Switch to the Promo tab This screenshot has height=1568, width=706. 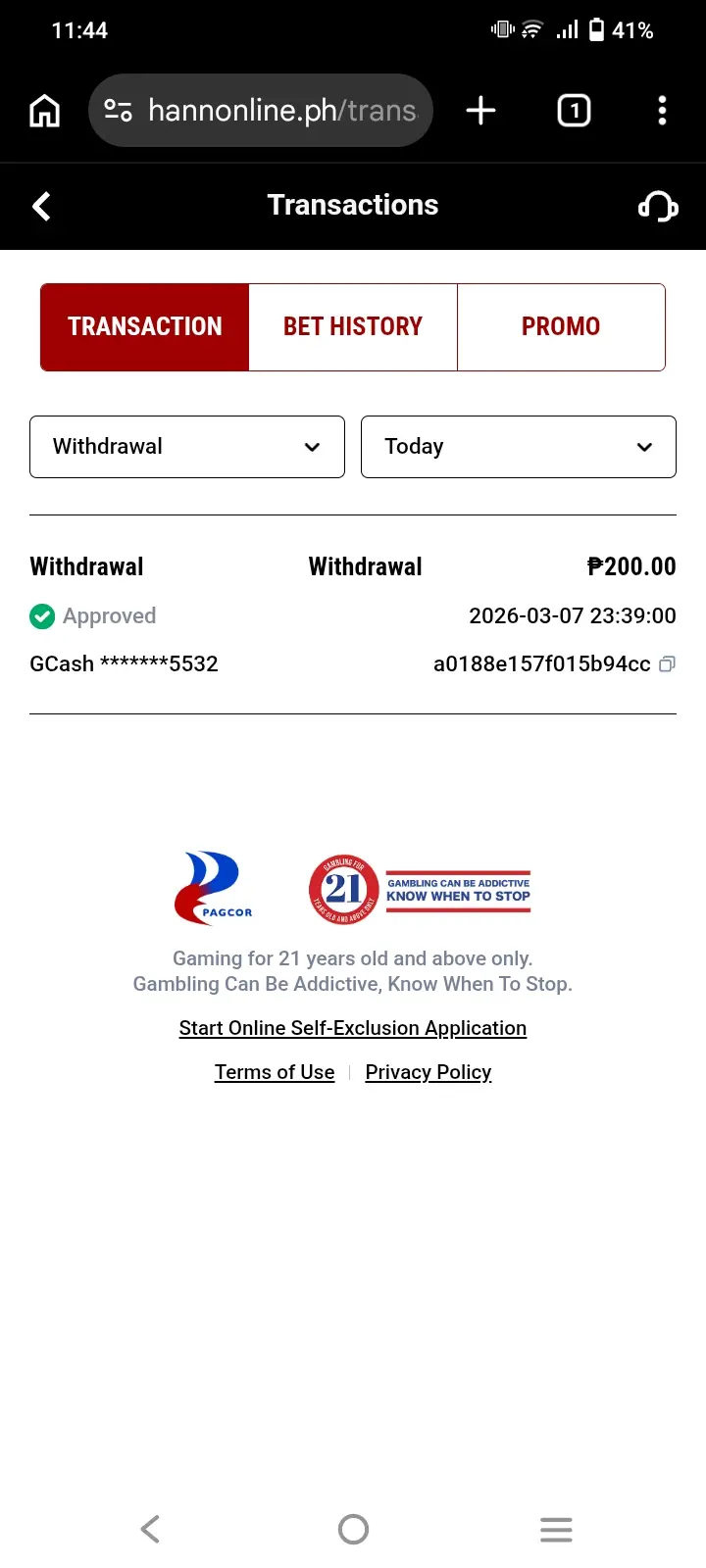point(561,327)
